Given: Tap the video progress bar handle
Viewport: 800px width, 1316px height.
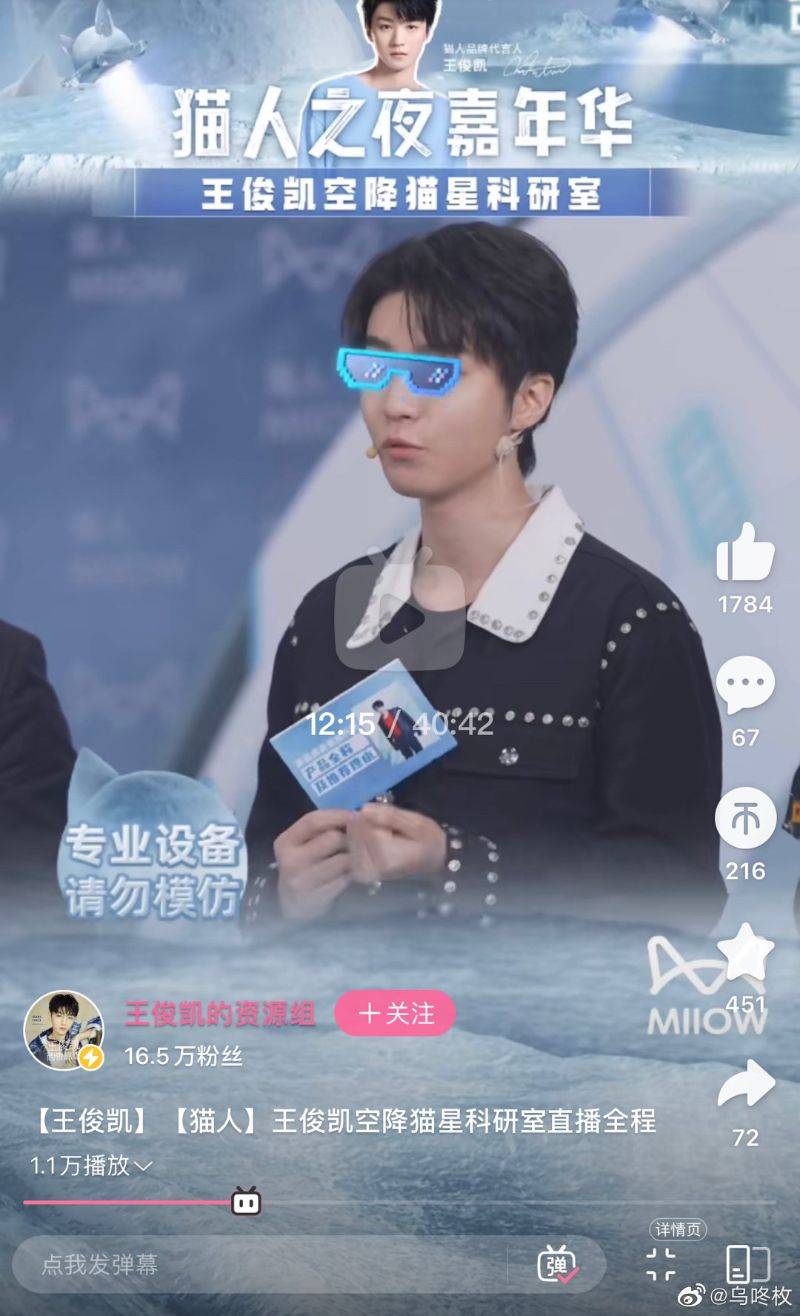Looking at the screenshot, I should tap(246, 1202).
